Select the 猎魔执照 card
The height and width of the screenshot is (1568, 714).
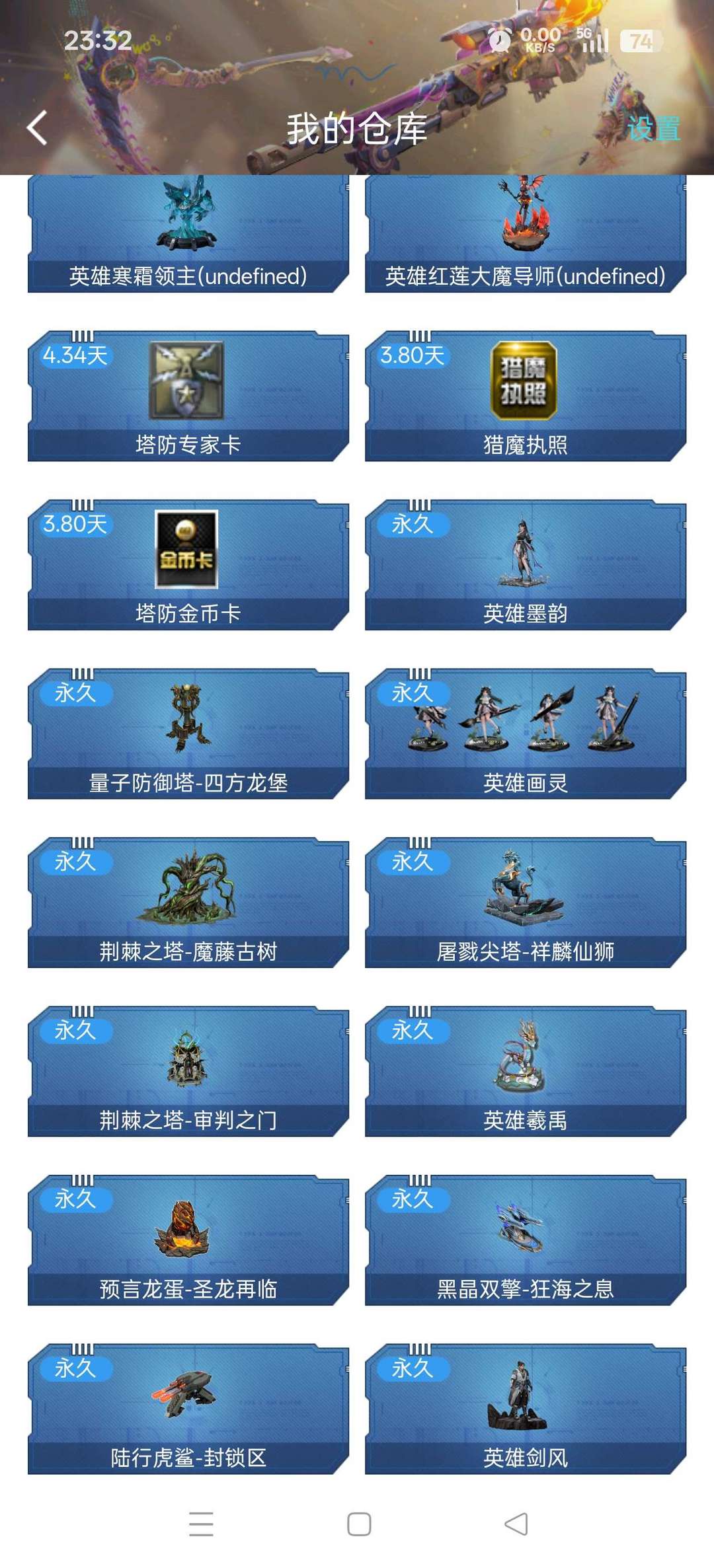coord(525,396)
